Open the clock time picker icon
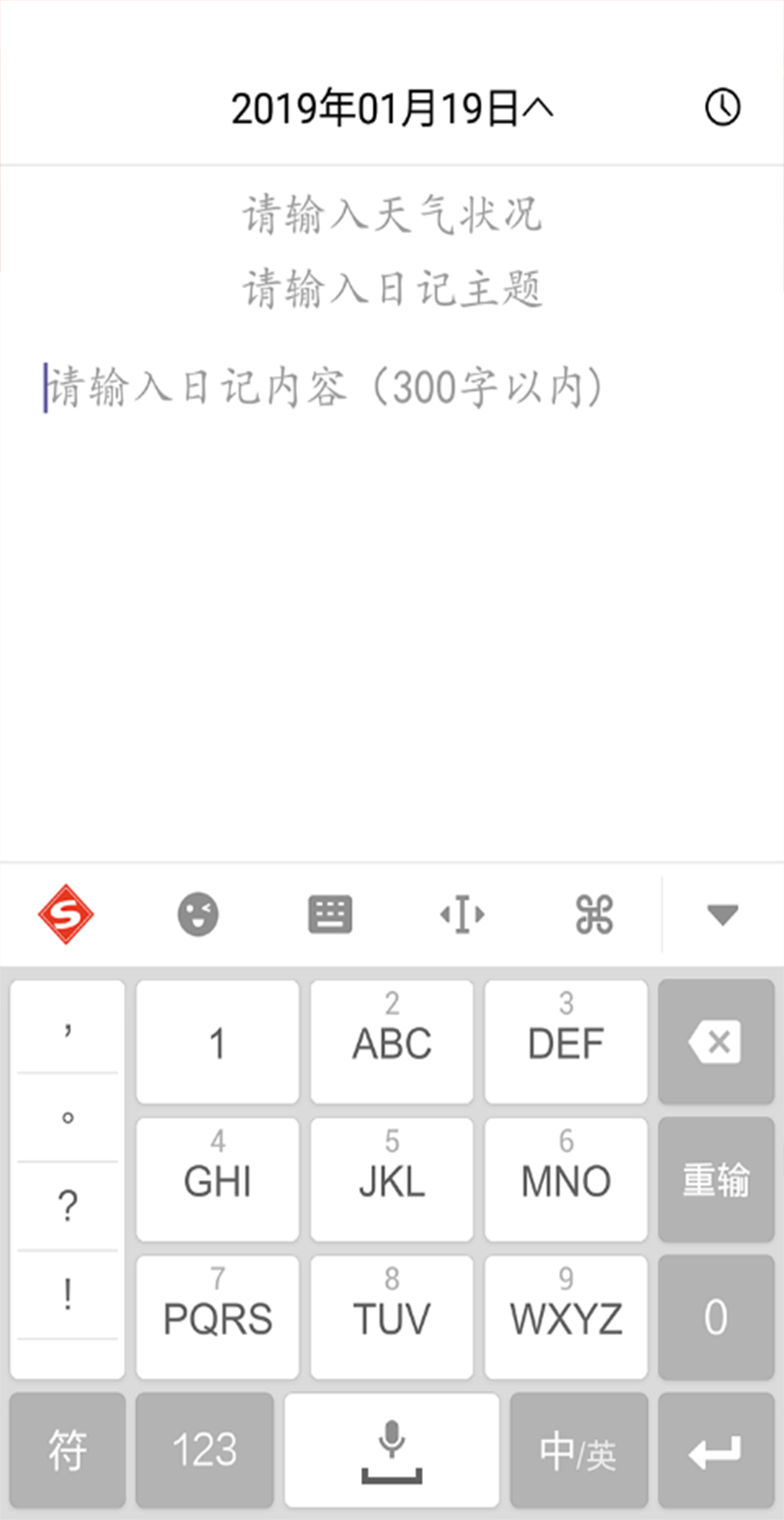 tap(722, 107)
